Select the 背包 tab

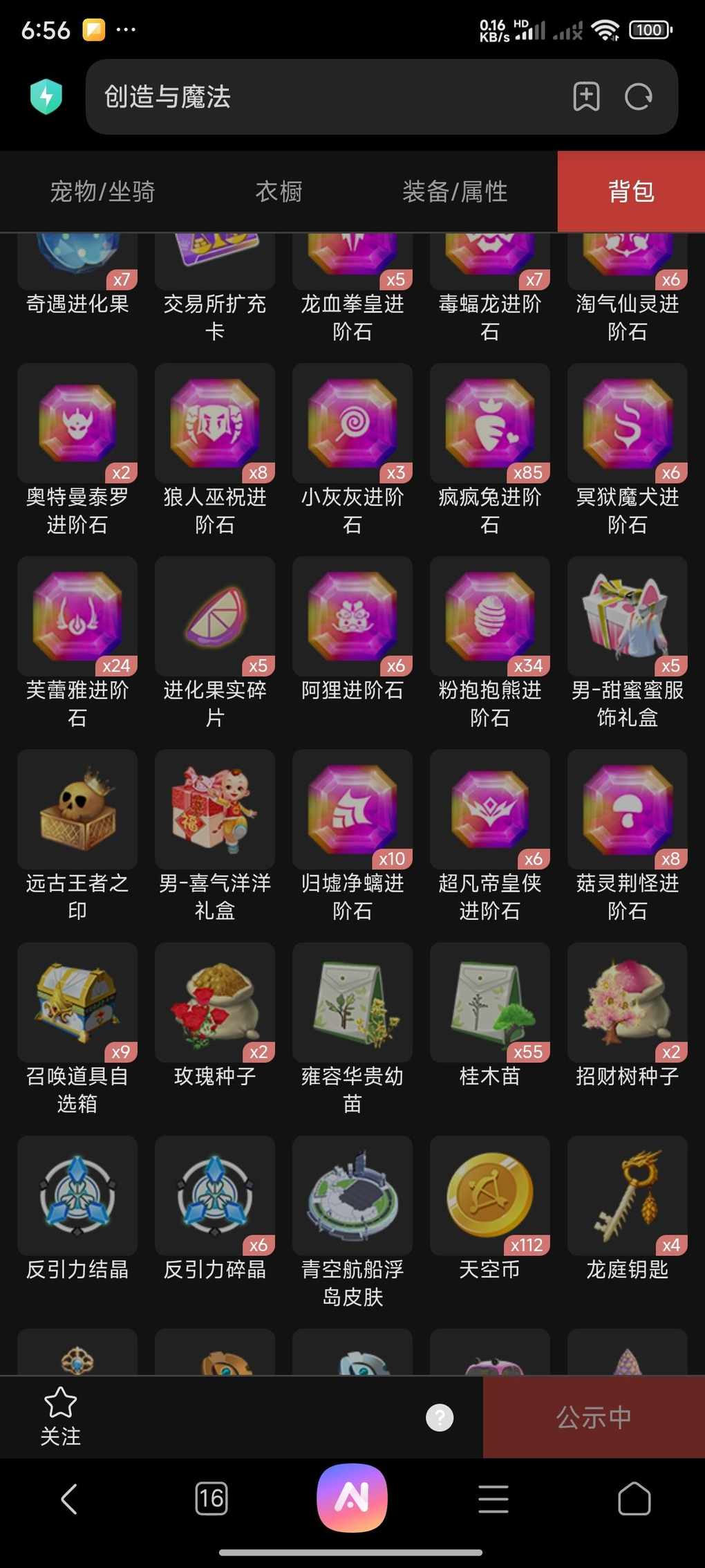pos(631,192)
